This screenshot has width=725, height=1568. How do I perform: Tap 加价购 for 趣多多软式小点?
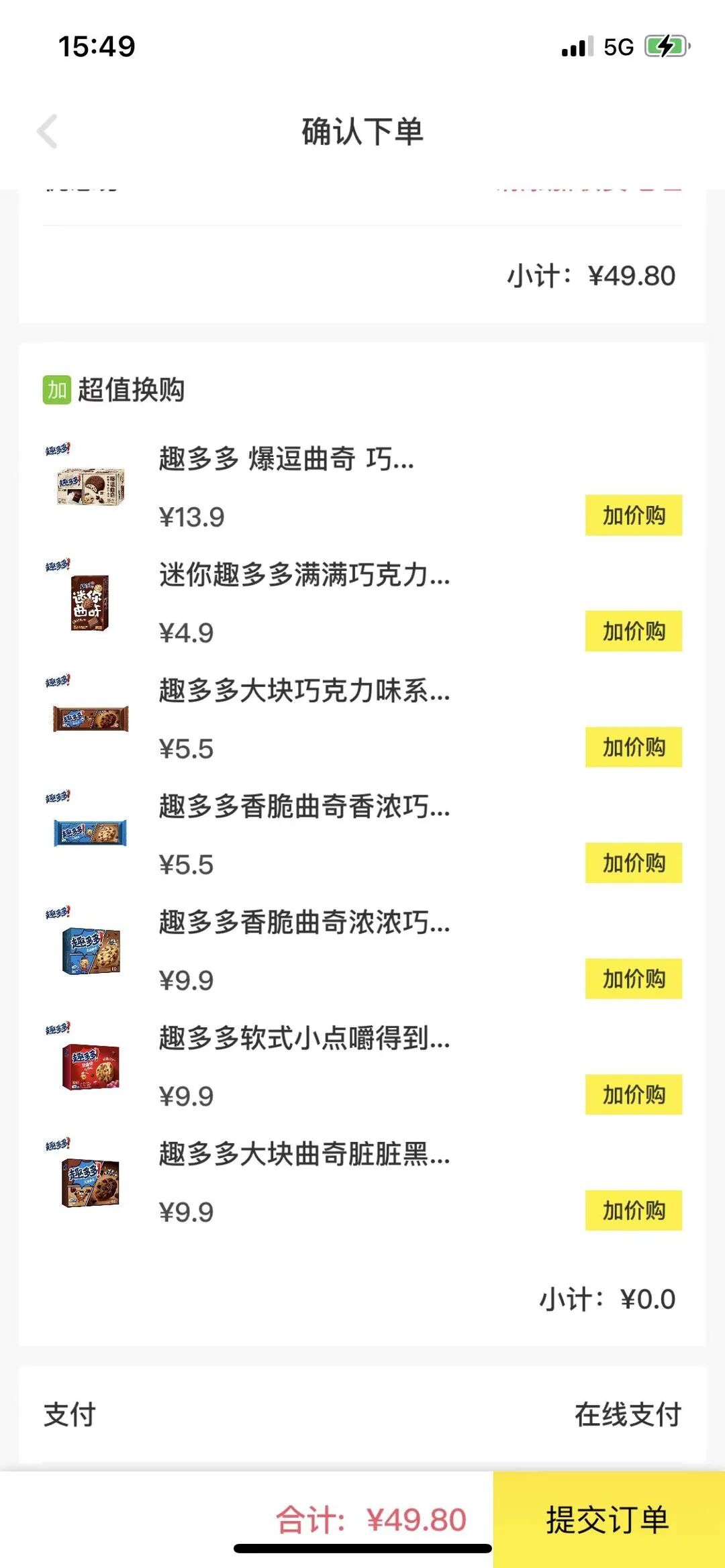[633, 1094]
